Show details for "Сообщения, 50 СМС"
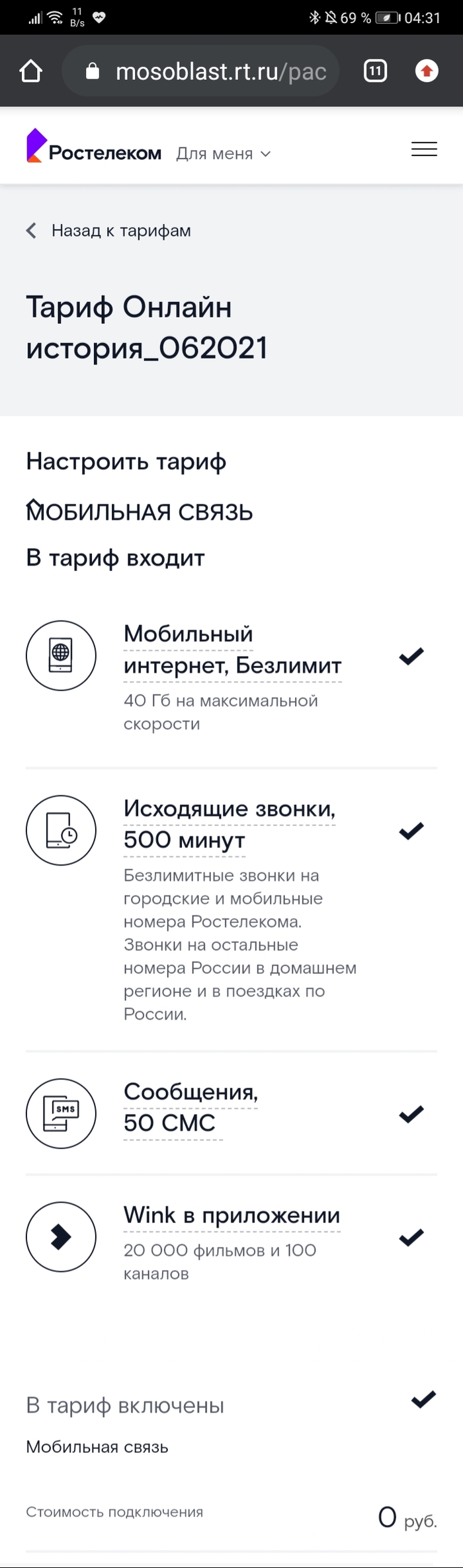 point(190,1107)
